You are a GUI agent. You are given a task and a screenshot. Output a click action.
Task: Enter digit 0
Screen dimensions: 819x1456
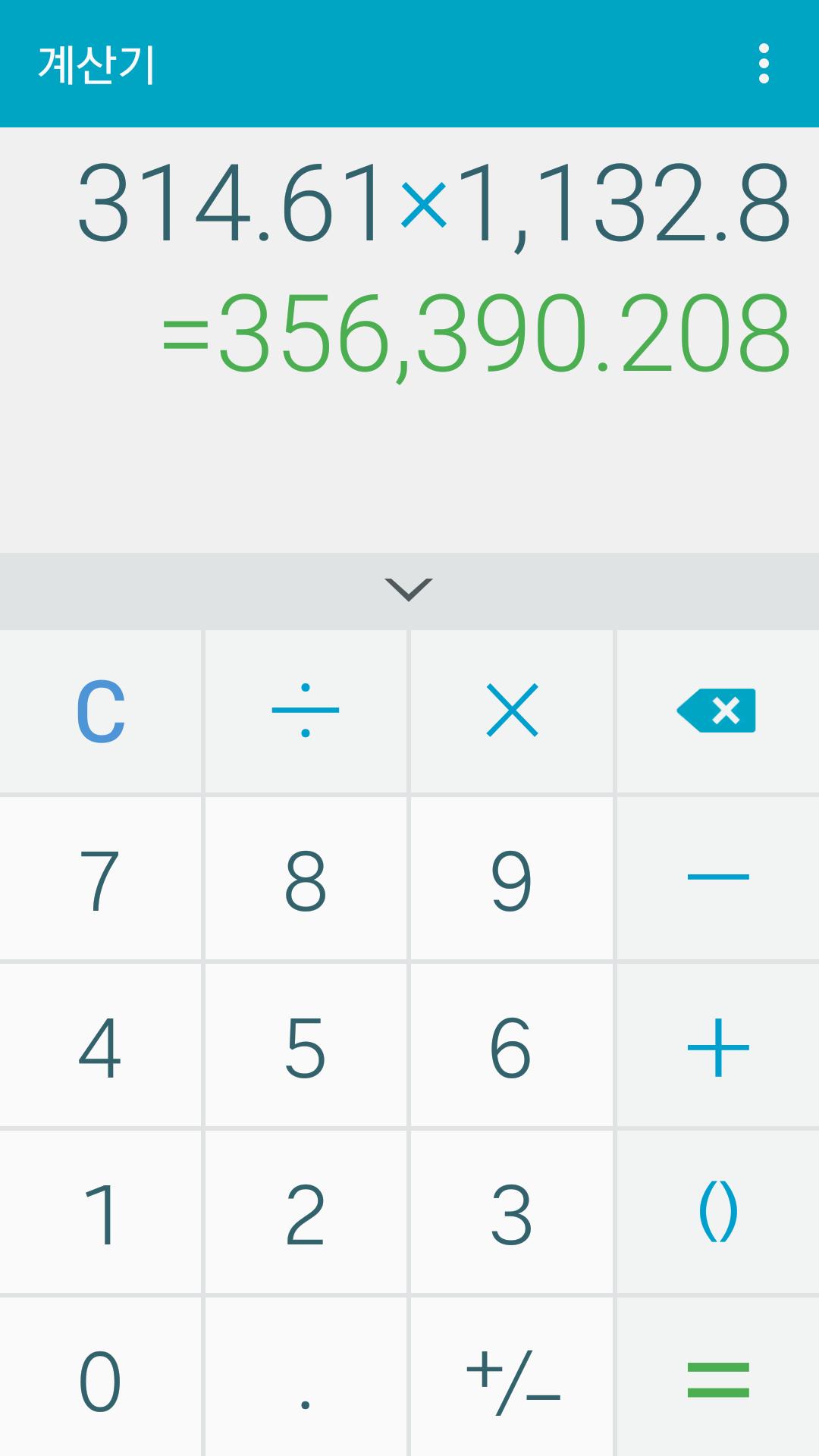point(101,1380)
